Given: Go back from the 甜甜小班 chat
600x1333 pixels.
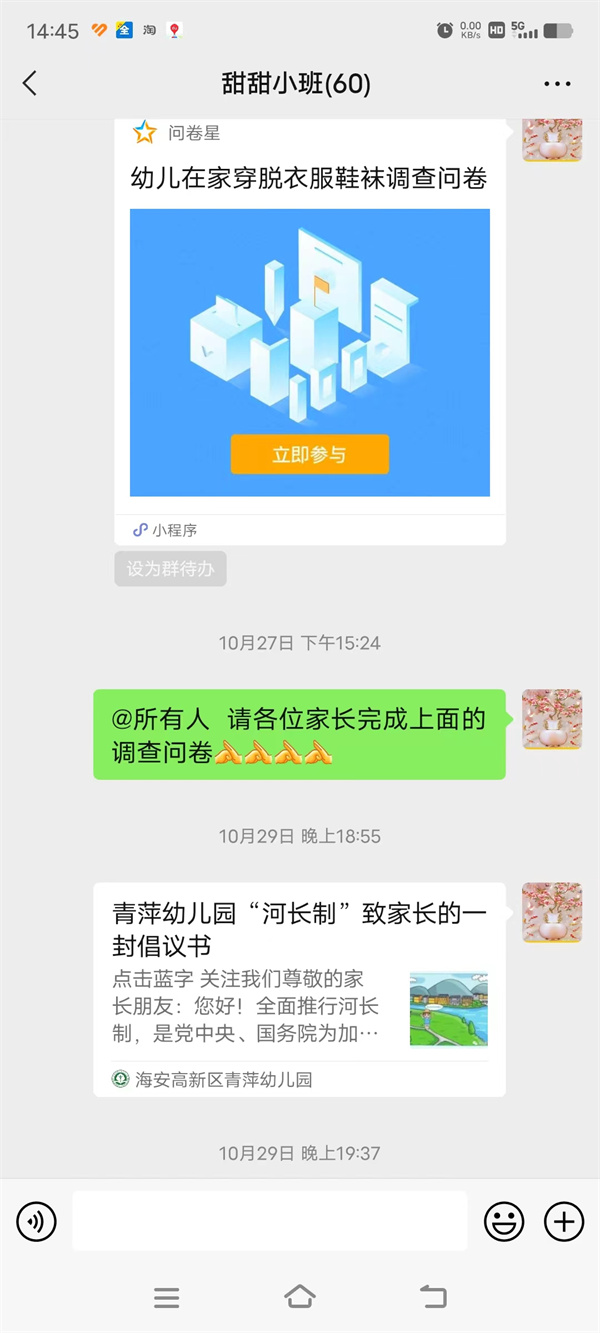Looking at the screenshot, I should 30,84.
